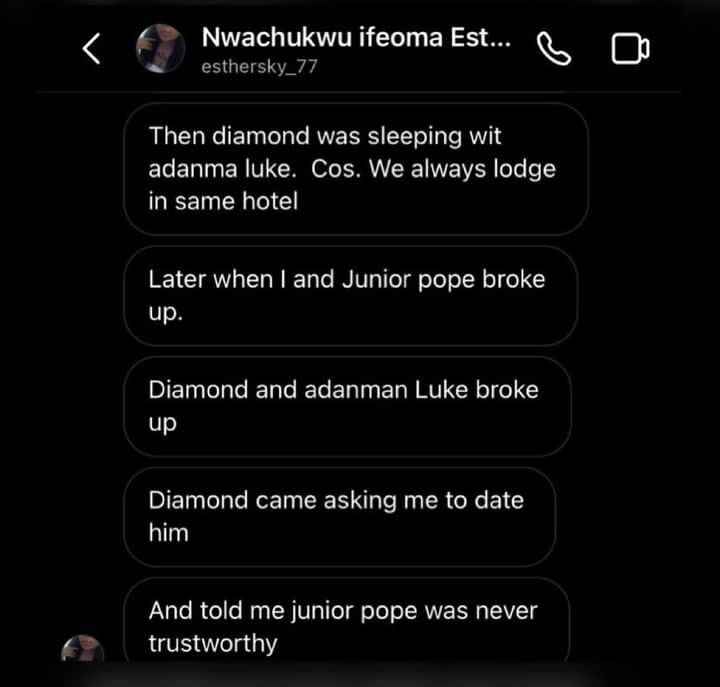
Task: Start a video call with esthersky_77
Action: pos(630,47)
